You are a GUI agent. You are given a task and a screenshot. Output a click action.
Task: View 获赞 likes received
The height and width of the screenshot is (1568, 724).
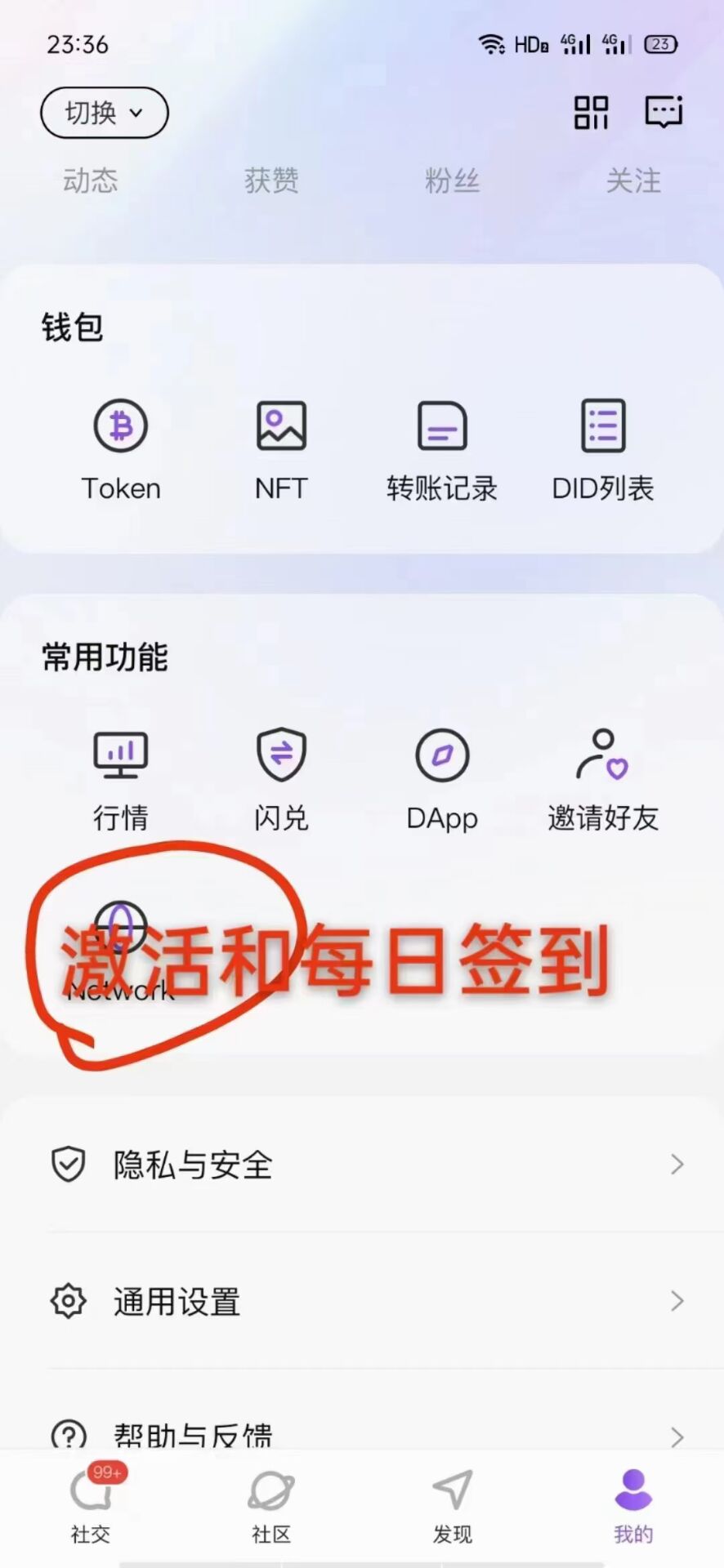pos(271,180)
